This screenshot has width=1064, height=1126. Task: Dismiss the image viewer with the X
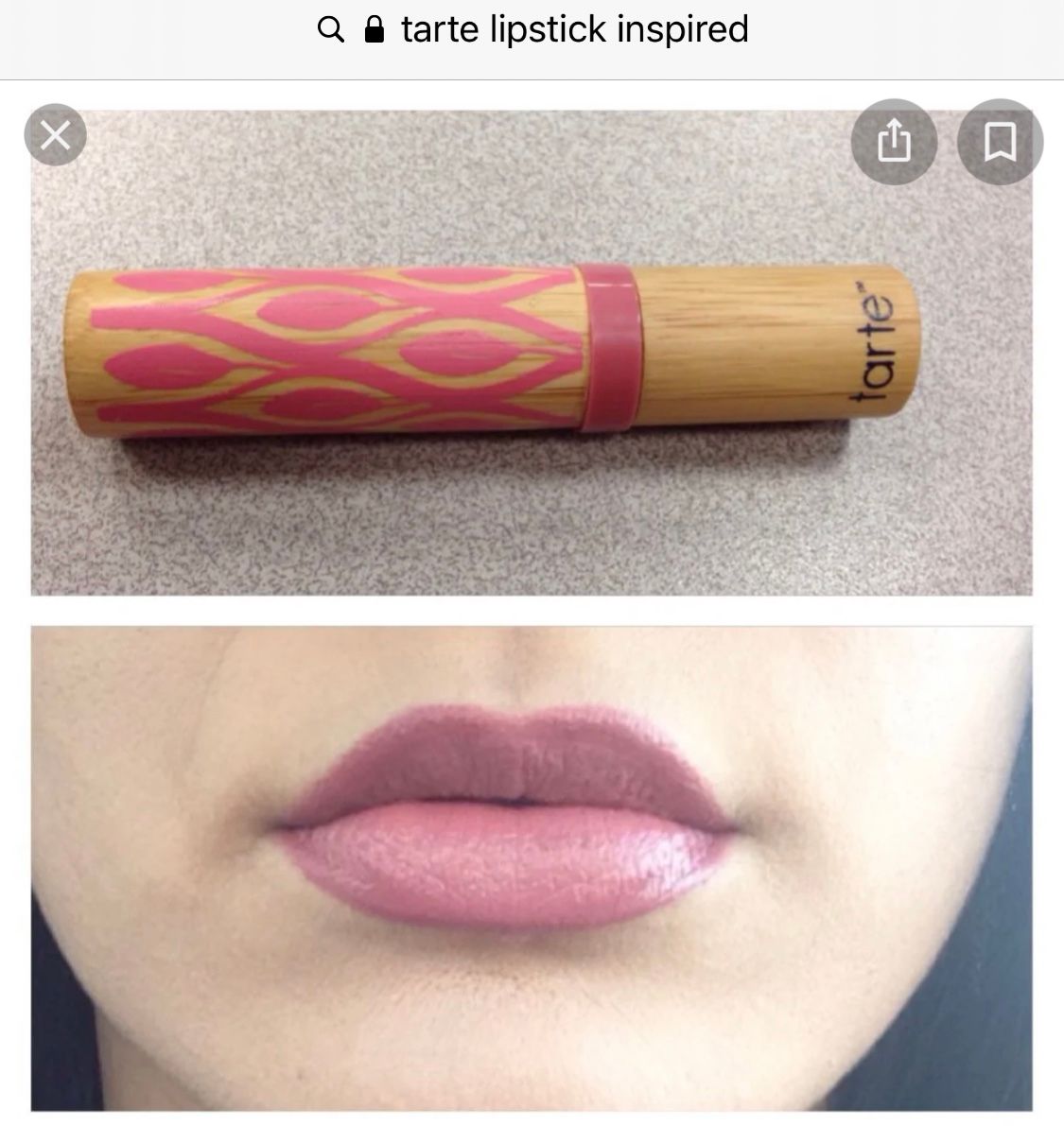pyautogui.click(x=55, y=136)
